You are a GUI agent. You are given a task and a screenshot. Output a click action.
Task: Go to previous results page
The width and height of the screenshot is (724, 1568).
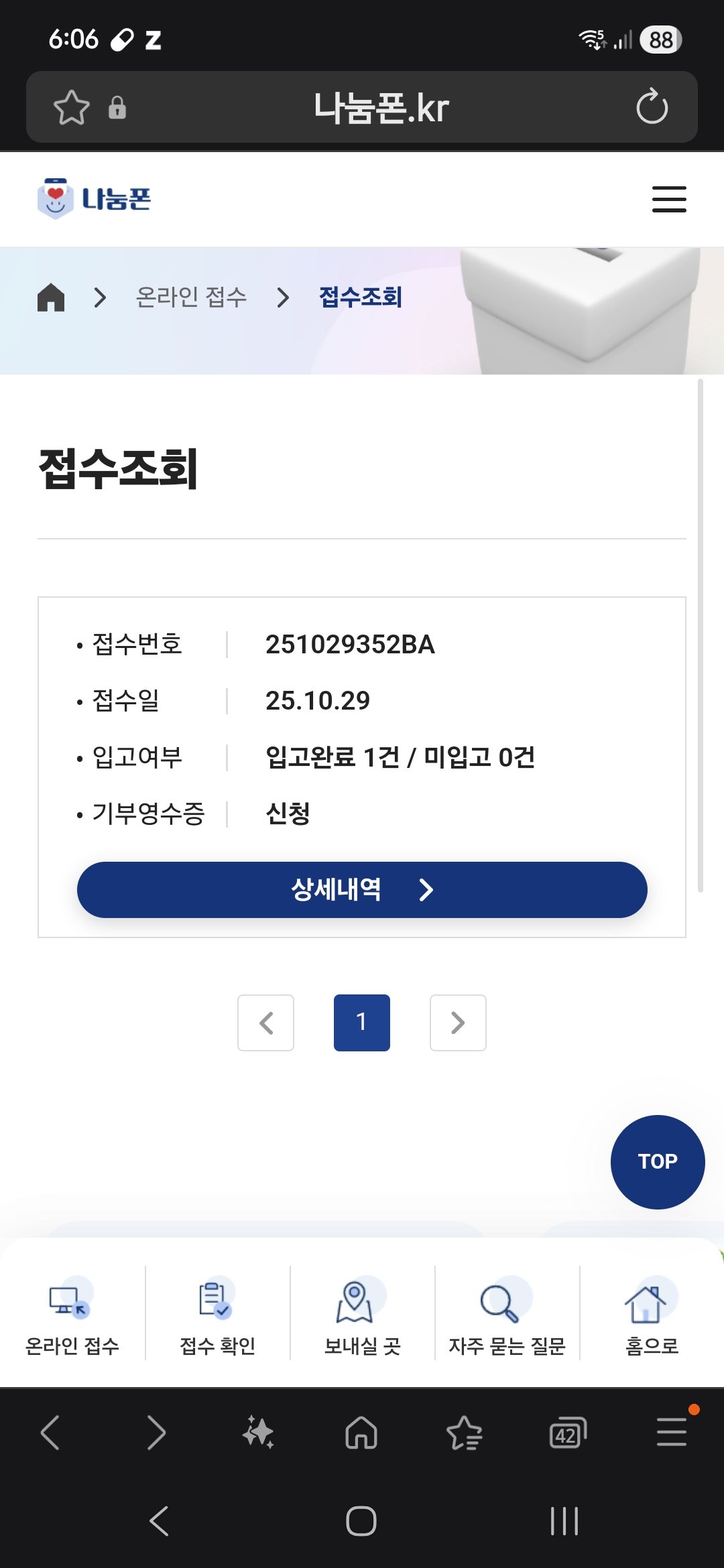(x=265, y=1023)
